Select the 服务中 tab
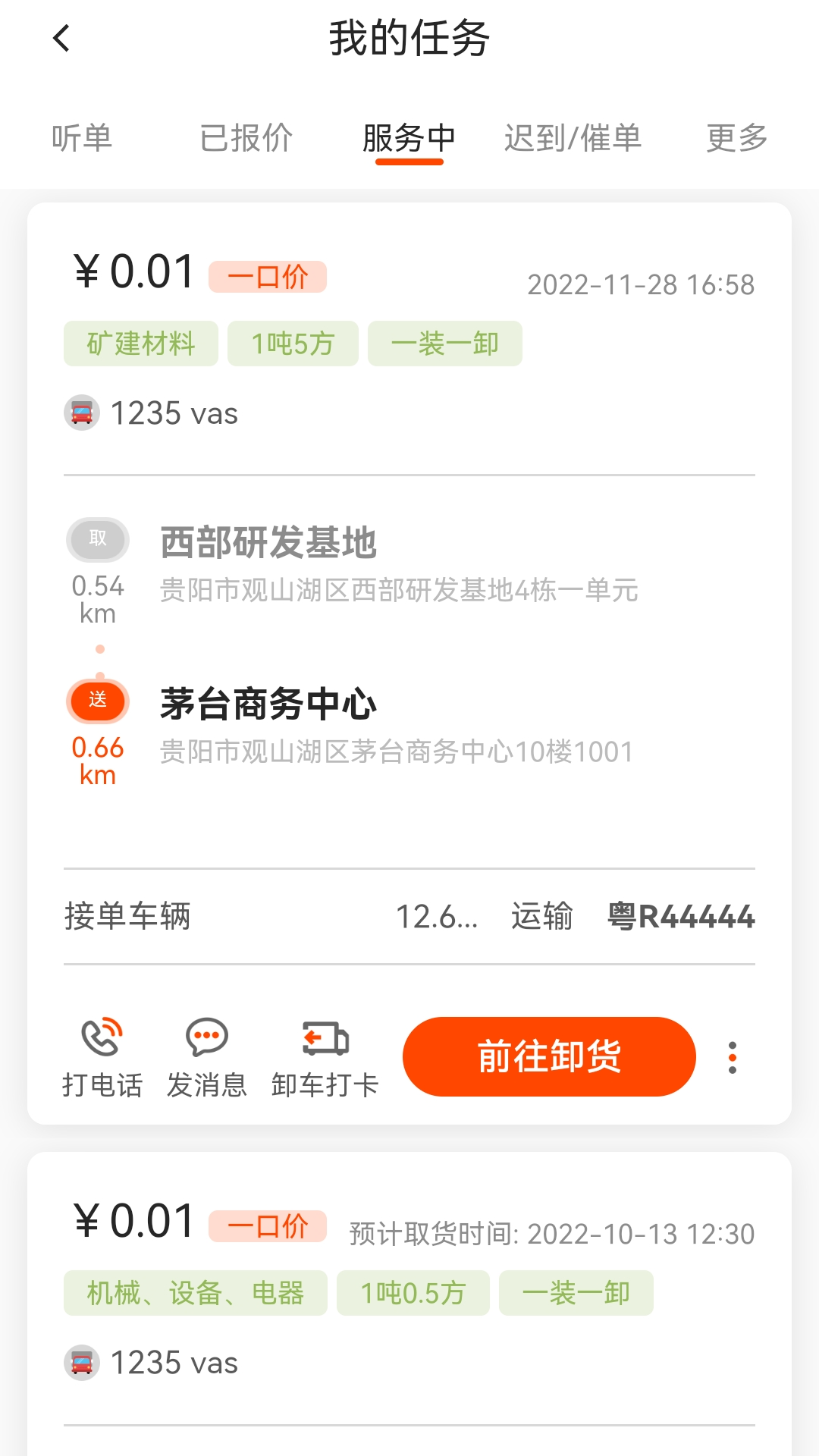Image resolution: width=819 pixels, height=1456 pixels. pyautogui.click(x=409, y=138)
